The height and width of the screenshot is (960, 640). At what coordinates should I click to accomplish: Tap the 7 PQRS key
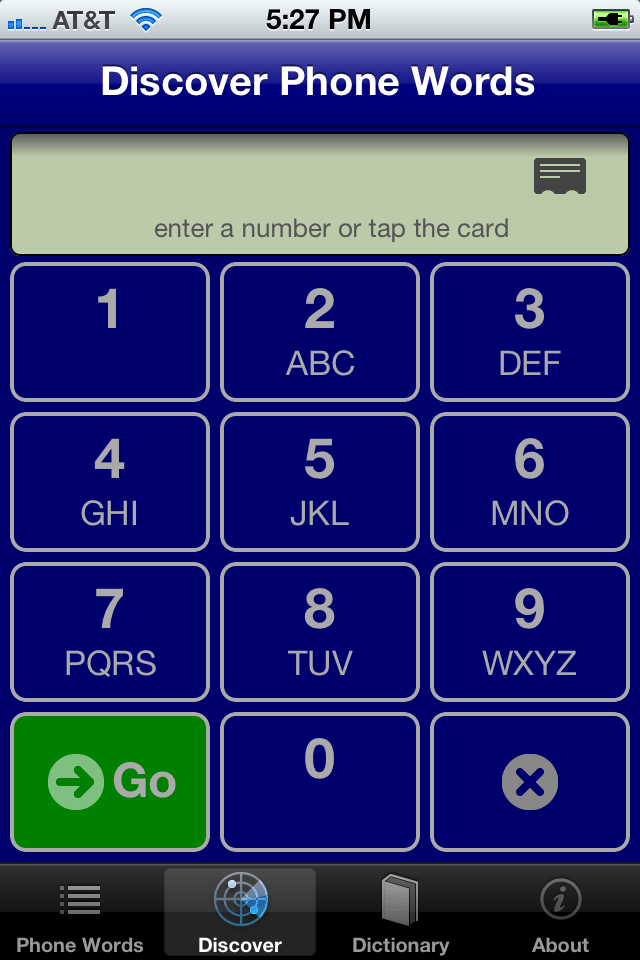[x=110, y=632]
